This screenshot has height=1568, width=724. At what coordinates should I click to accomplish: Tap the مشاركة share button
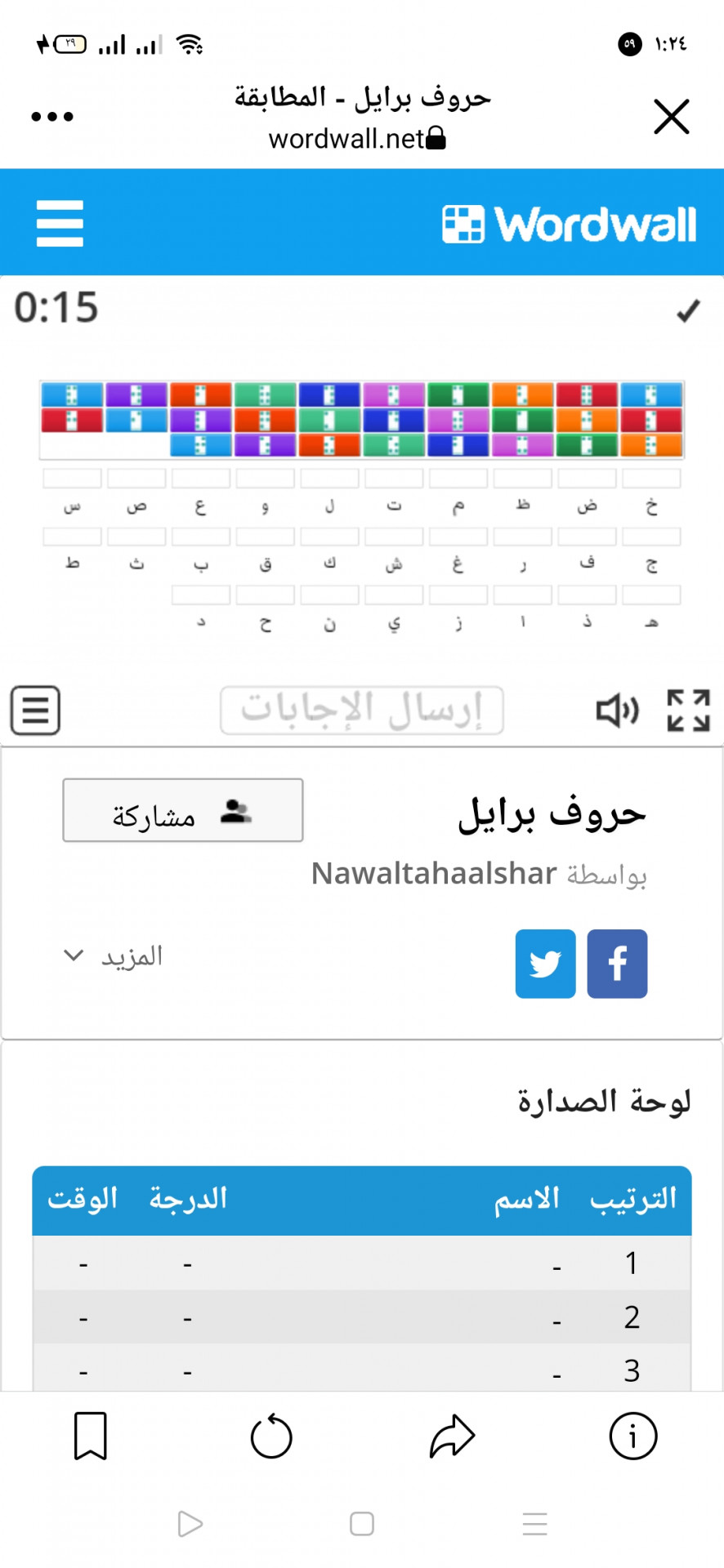point(183,810)
